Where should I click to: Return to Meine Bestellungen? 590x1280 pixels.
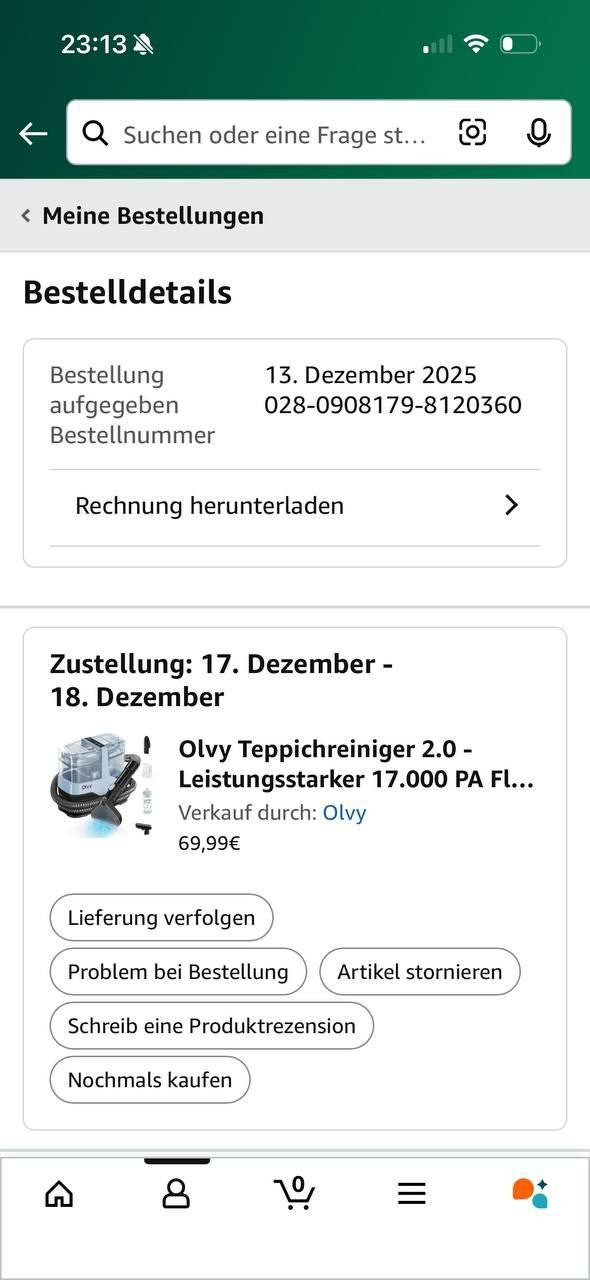(x=142, y=215)
